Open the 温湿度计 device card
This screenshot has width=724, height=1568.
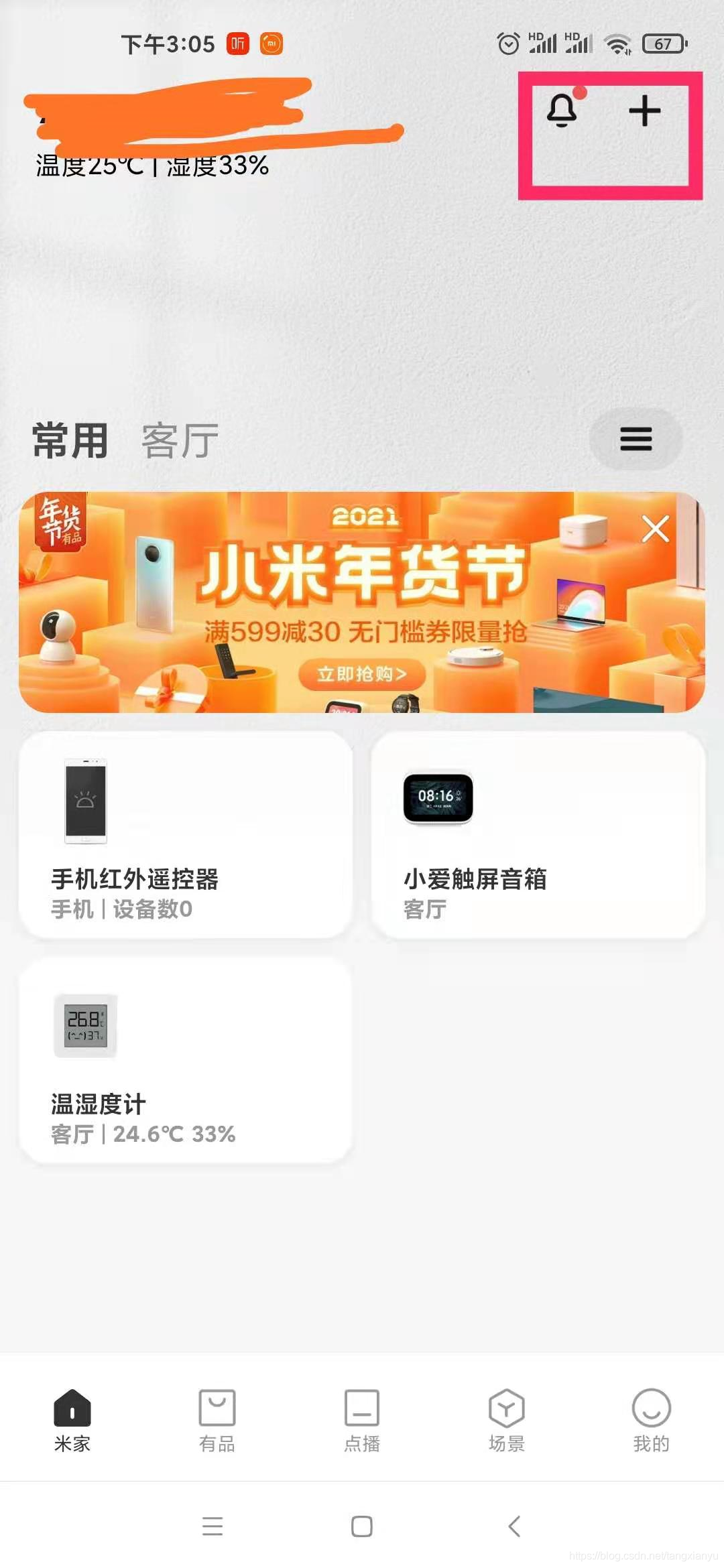186,1060
